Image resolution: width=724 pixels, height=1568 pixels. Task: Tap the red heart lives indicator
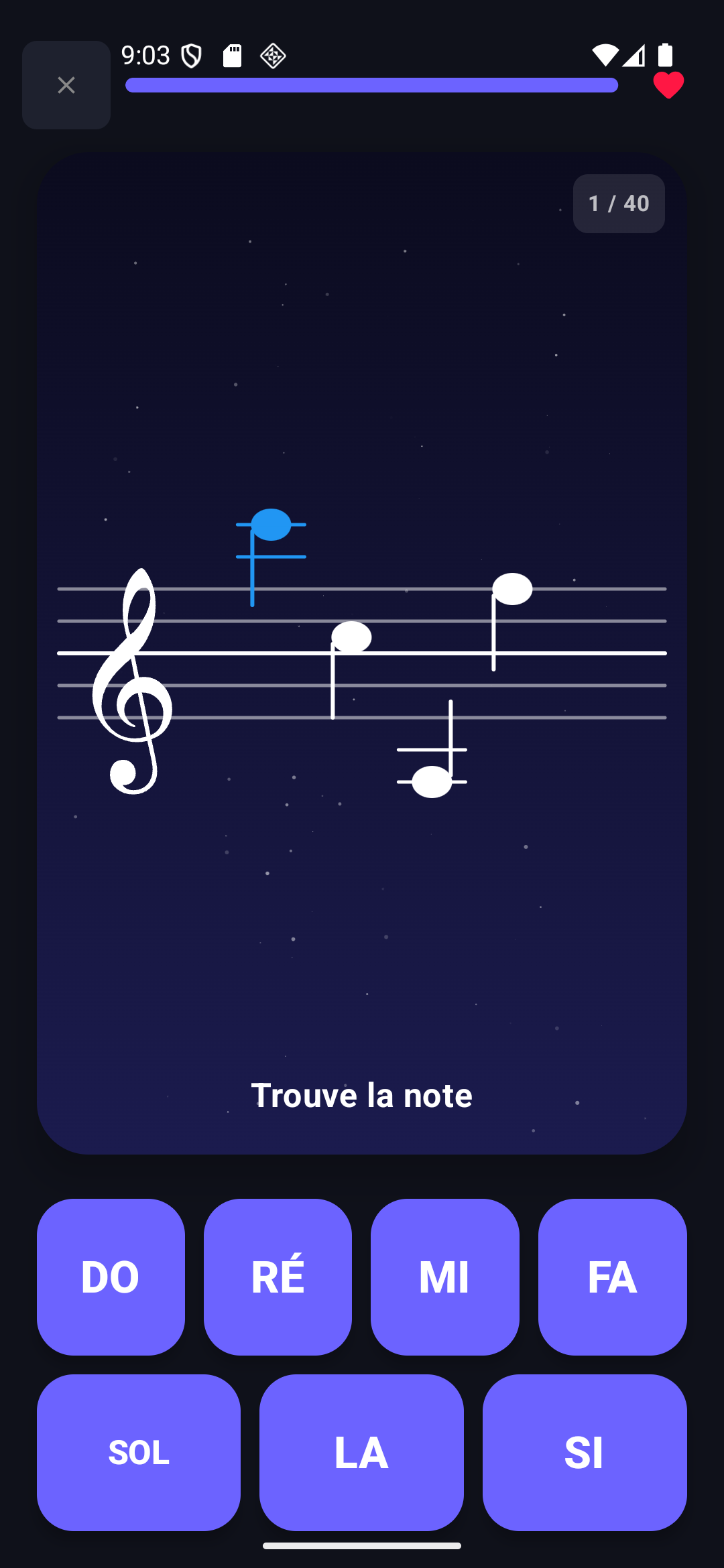coord(668,85)
